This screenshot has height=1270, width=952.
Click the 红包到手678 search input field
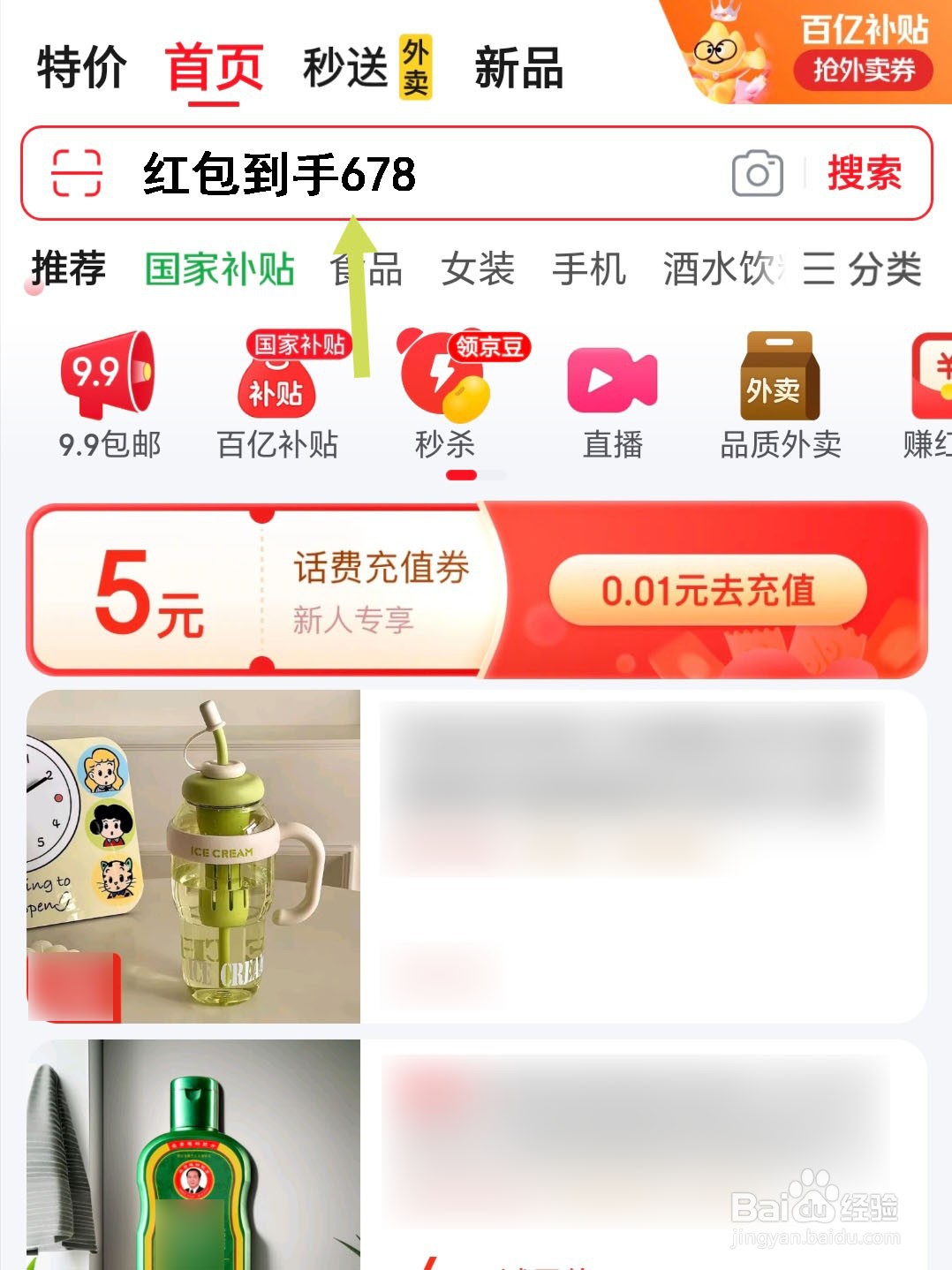click(353, 174)
